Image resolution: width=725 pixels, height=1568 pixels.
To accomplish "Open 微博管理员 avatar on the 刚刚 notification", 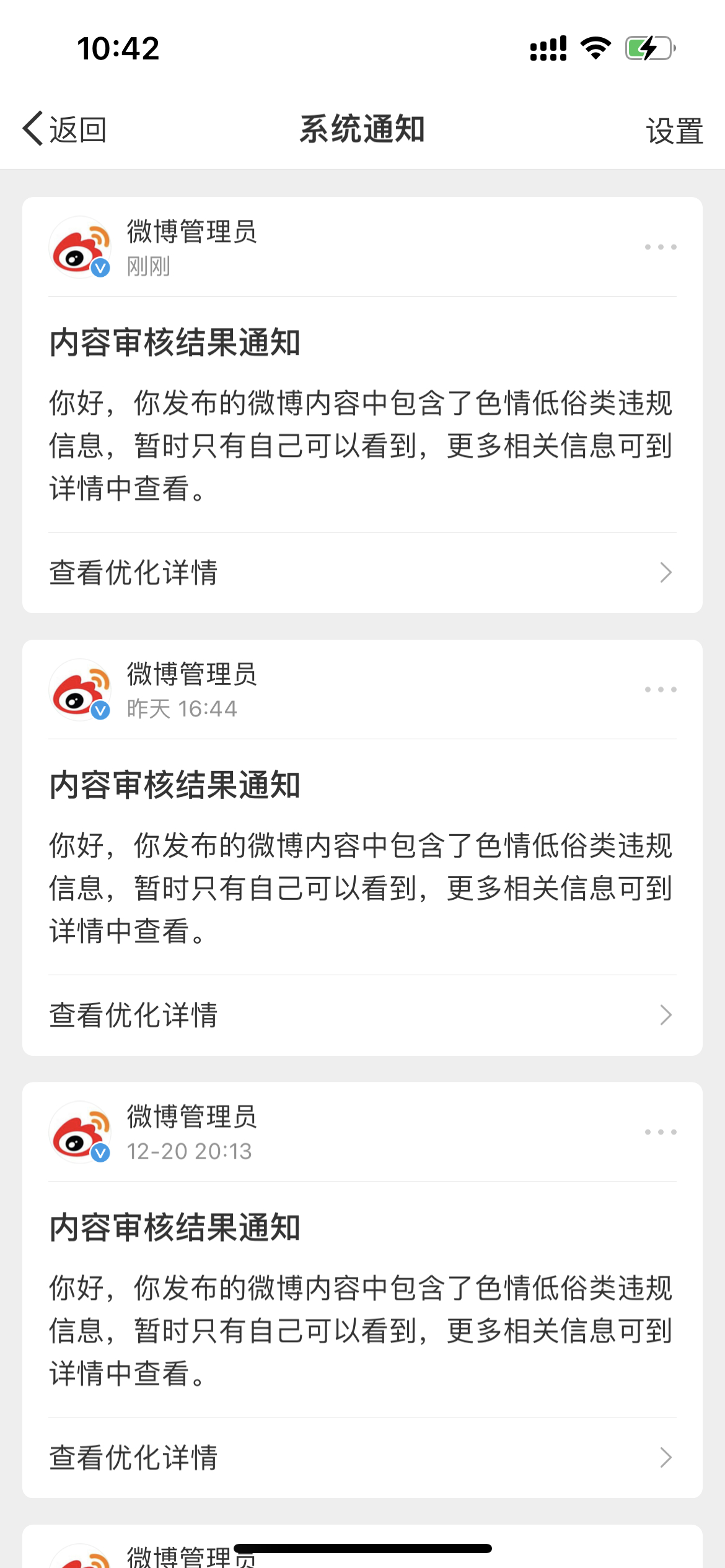I will (x=80, y=247).
